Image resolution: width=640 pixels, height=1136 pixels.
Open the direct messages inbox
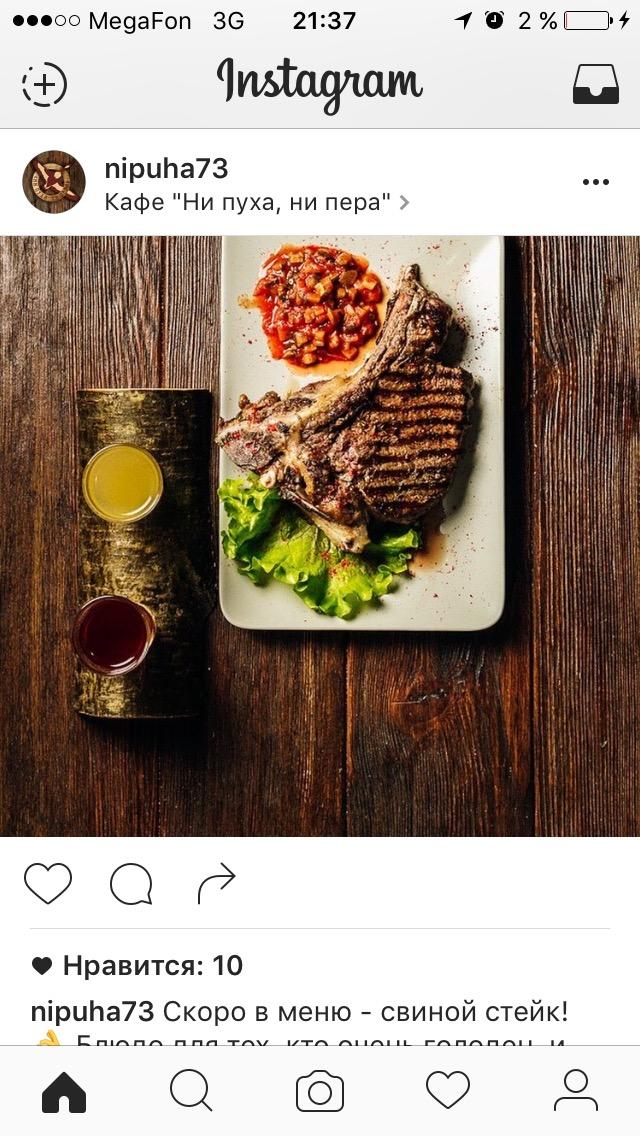595,85
